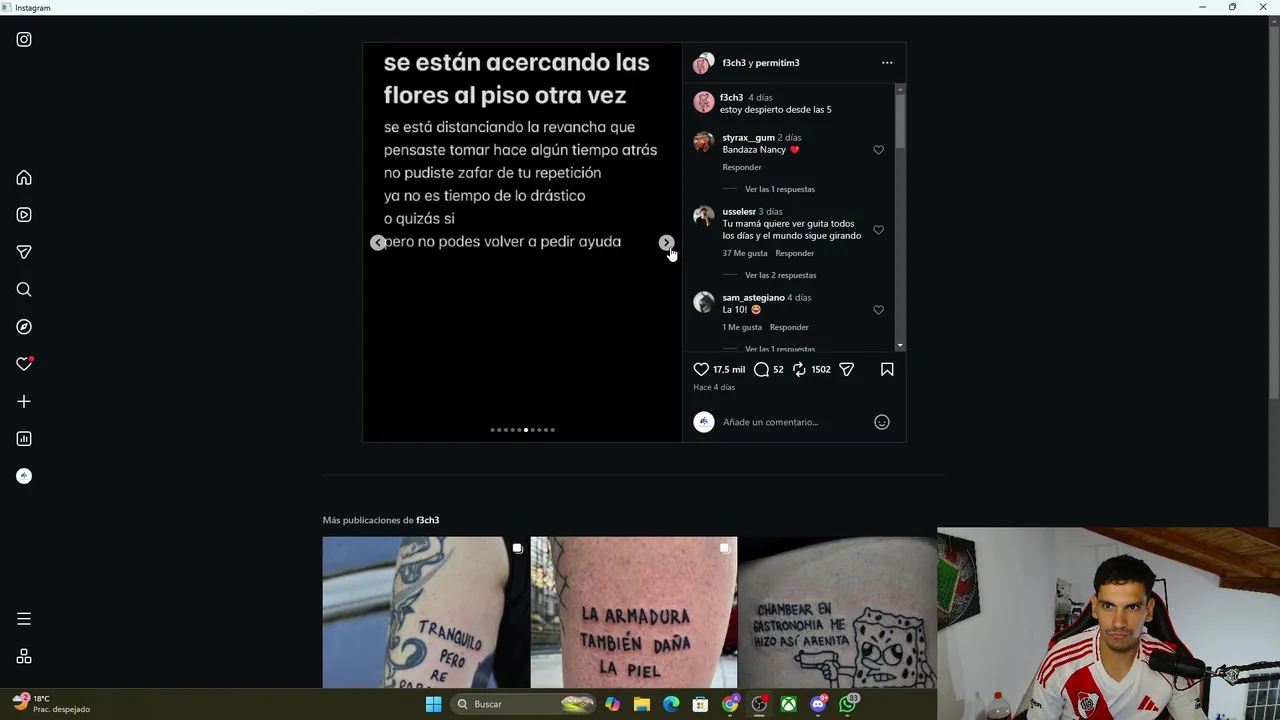Repost this publication
Screen dimensions: 1280x720
[799, 369]
